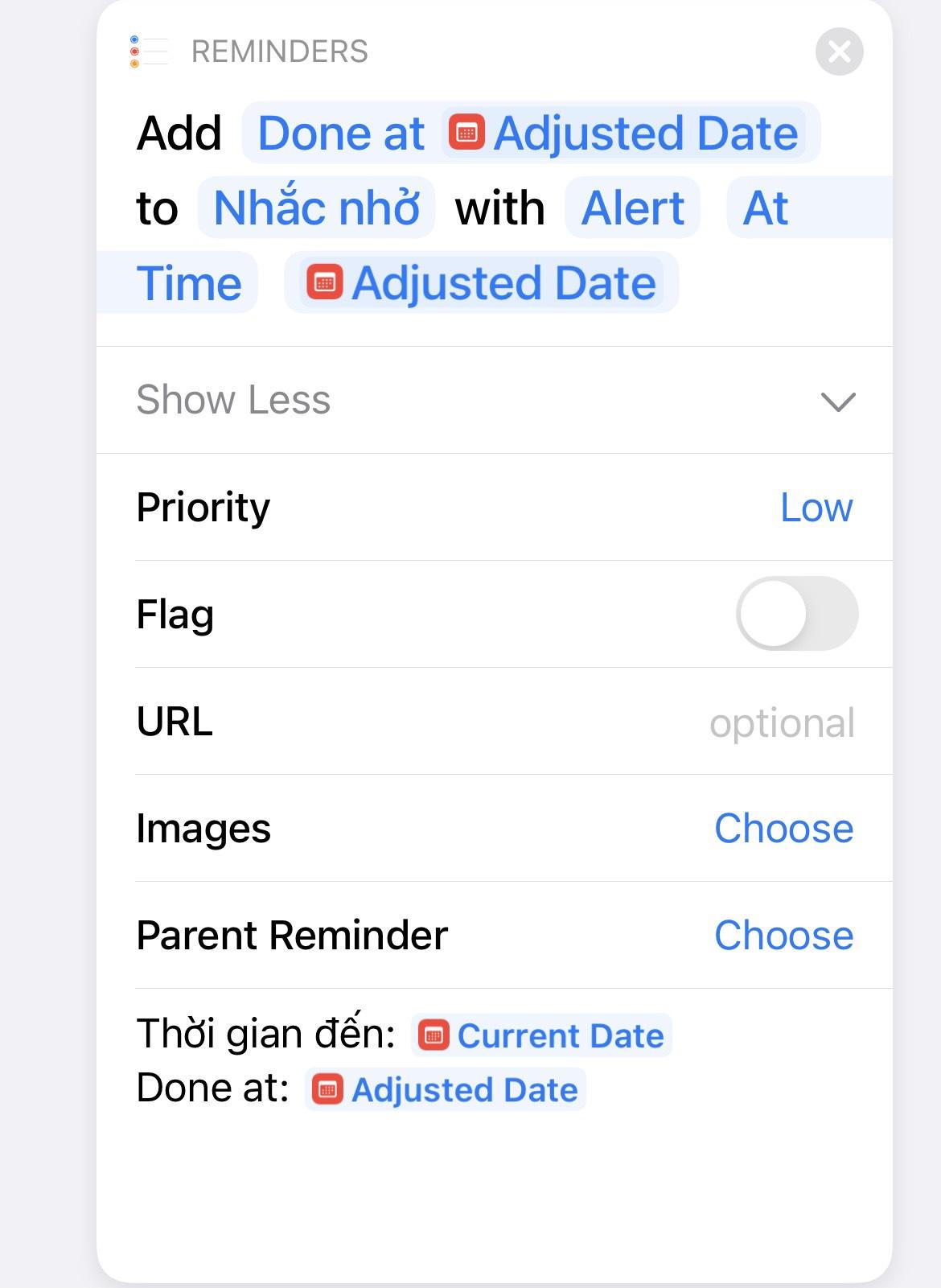Change the 'Nhắc nhở' list parameter
Viewport: 941px width, 1288px height.
point(316,208)
